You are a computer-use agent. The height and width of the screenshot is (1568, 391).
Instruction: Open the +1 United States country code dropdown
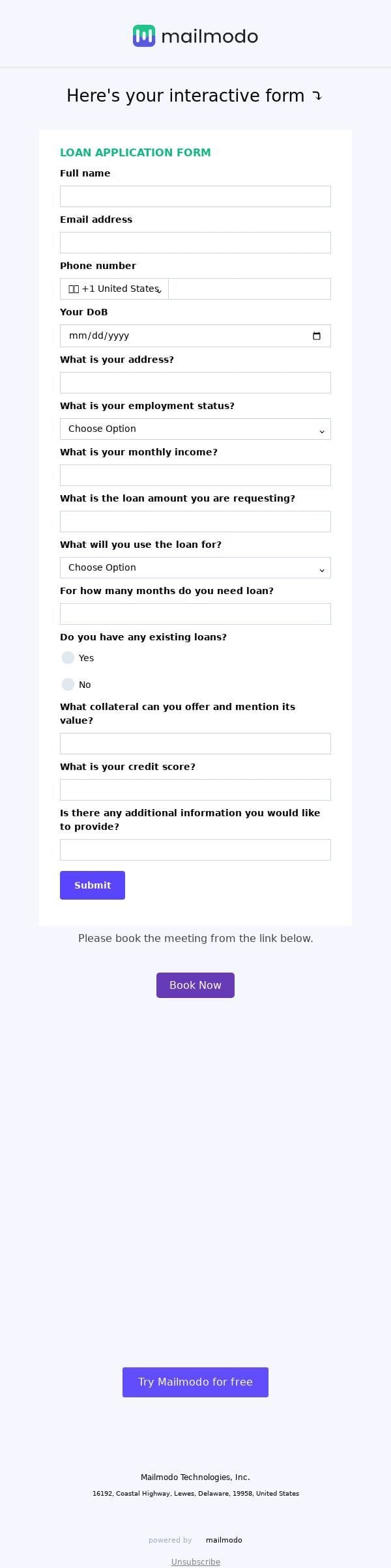(x=115, y=289)
